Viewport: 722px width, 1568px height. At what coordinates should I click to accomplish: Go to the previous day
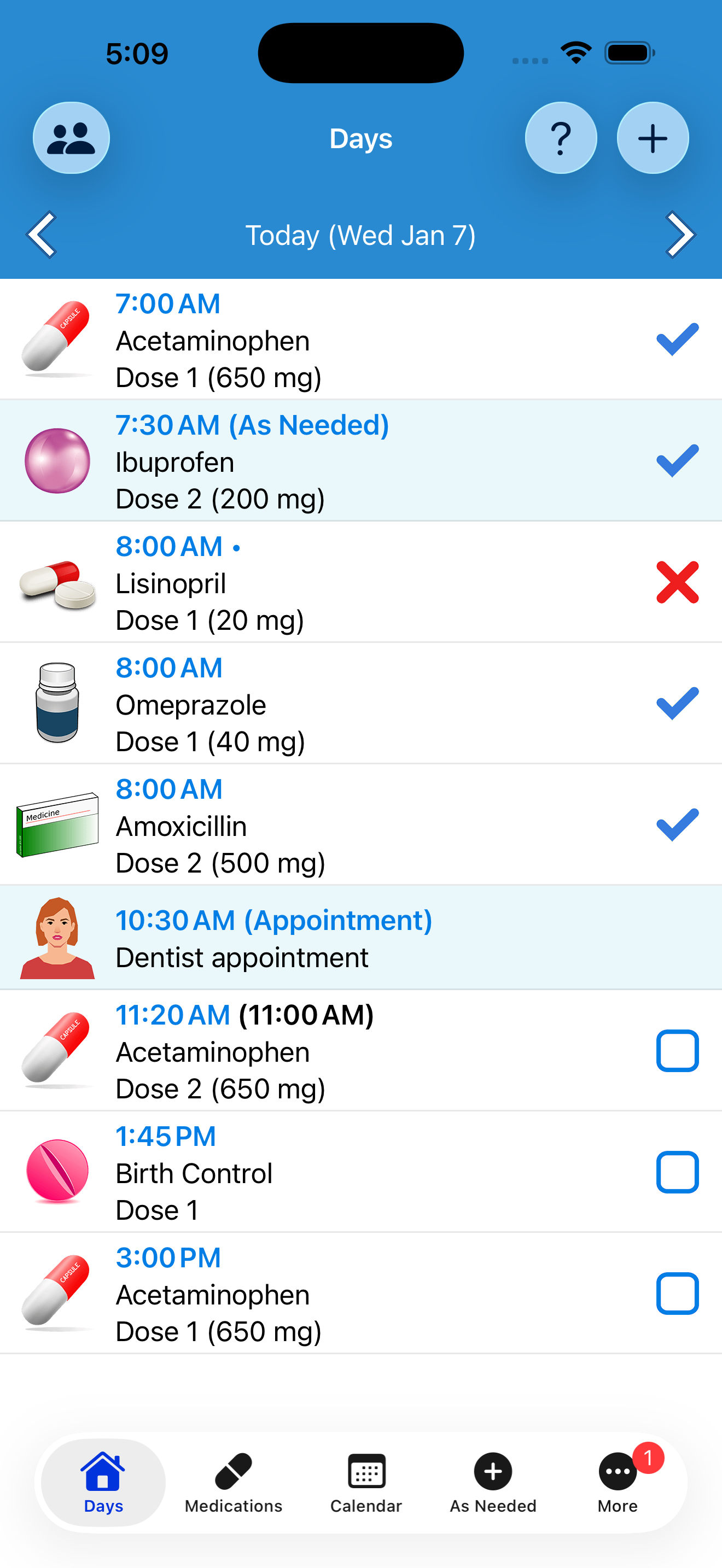(41, 235)
